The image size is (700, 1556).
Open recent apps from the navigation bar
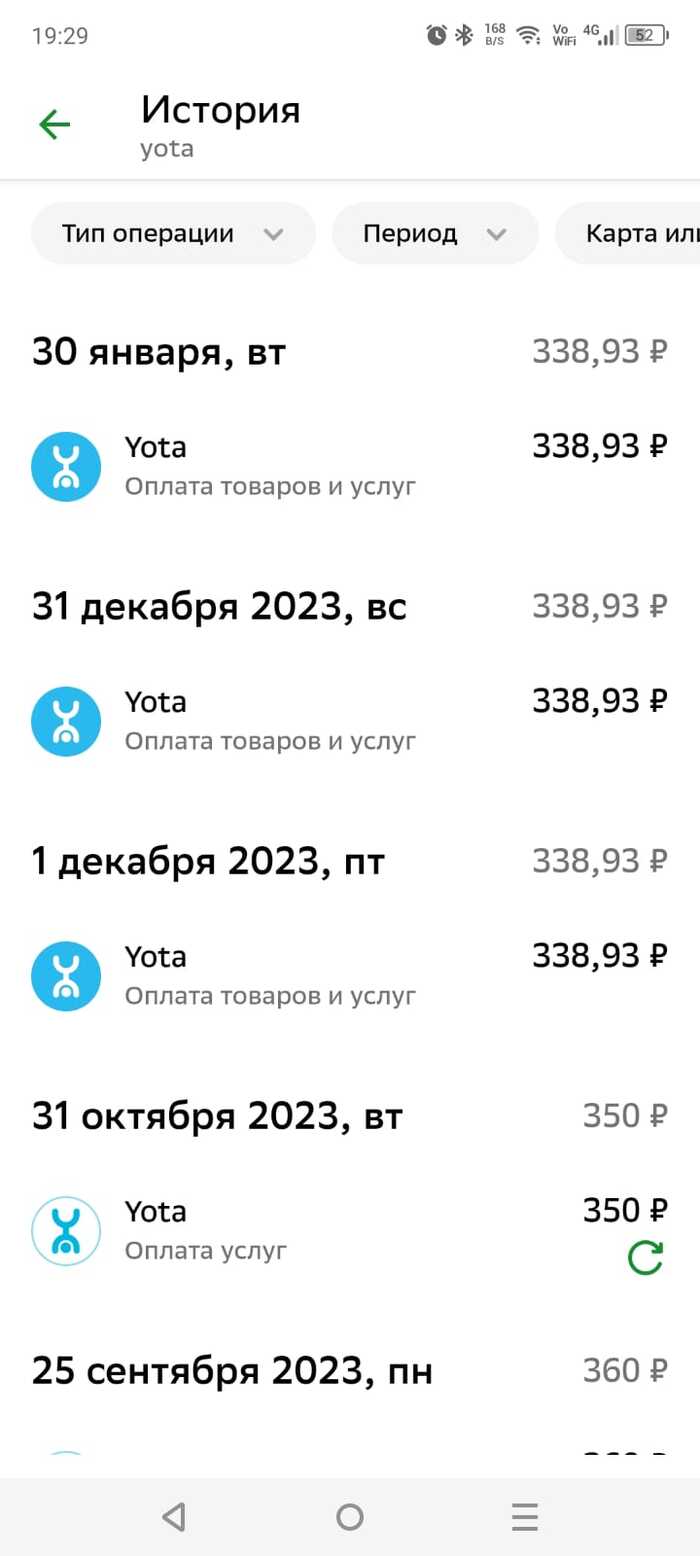[x=525, y=1517]
